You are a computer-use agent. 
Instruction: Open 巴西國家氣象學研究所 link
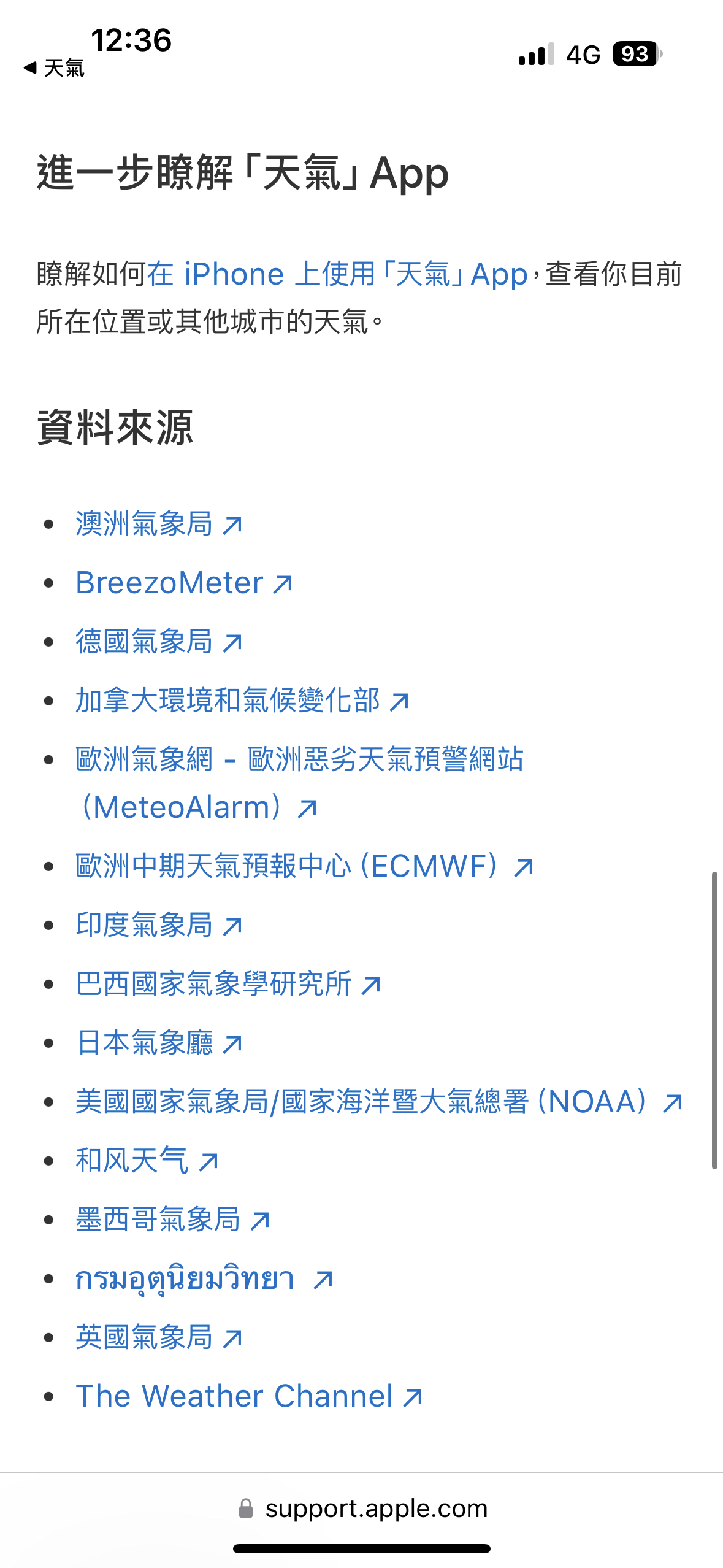tap(228, 985)
